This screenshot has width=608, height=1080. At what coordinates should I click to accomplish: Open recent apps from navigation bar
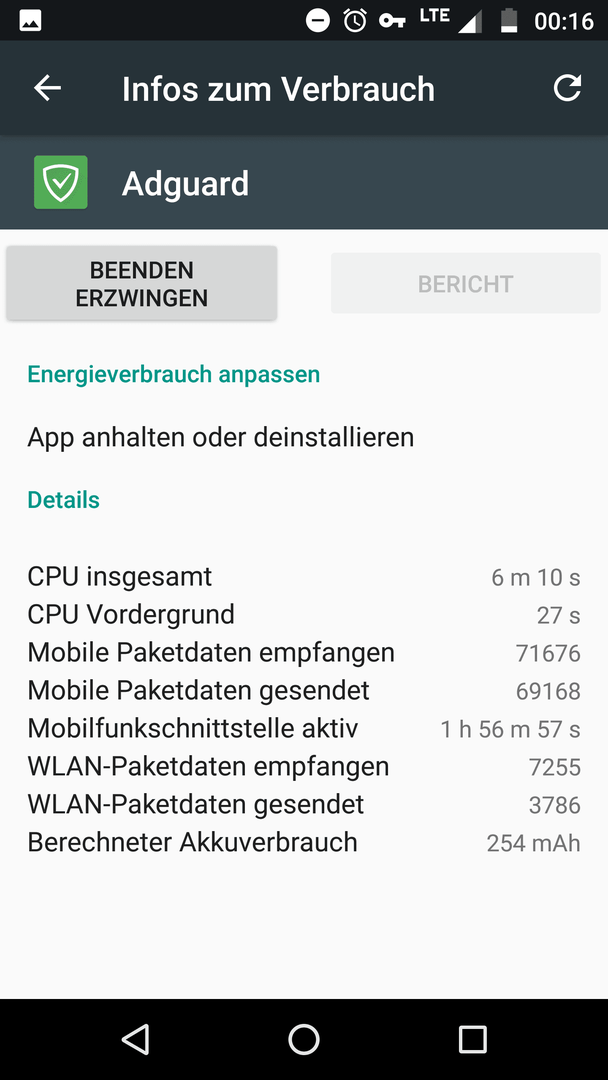coord(473,1039)
